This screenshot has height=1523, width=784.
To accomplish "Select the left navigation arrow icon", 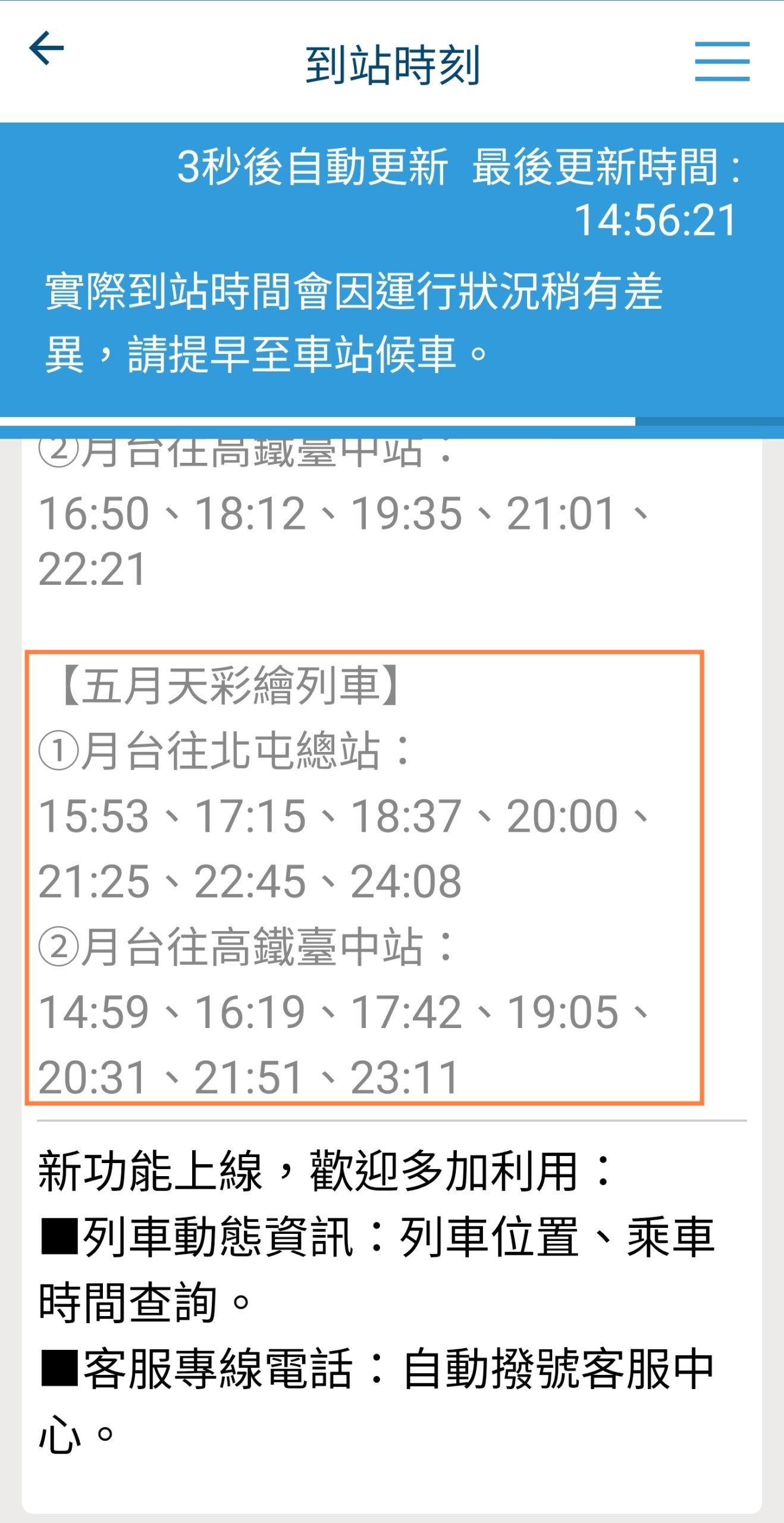I will click(46, 48).
